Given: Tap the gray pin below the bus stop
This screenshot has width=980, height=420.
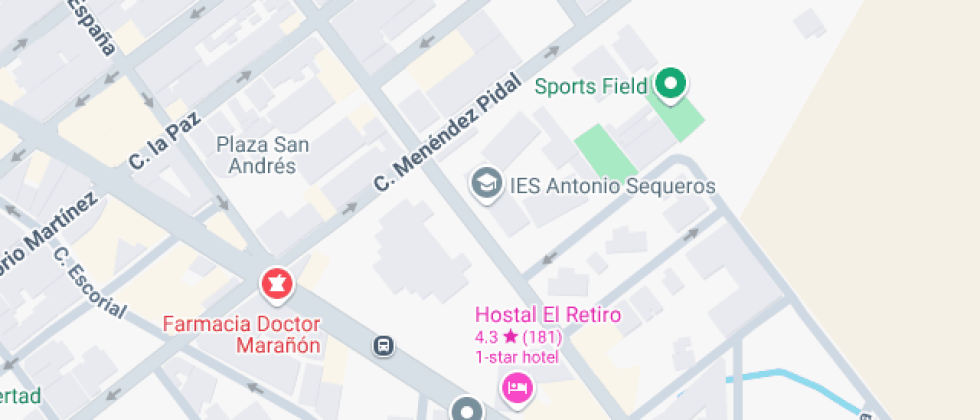Looking at the screenshot, I should tap(467, 409).
